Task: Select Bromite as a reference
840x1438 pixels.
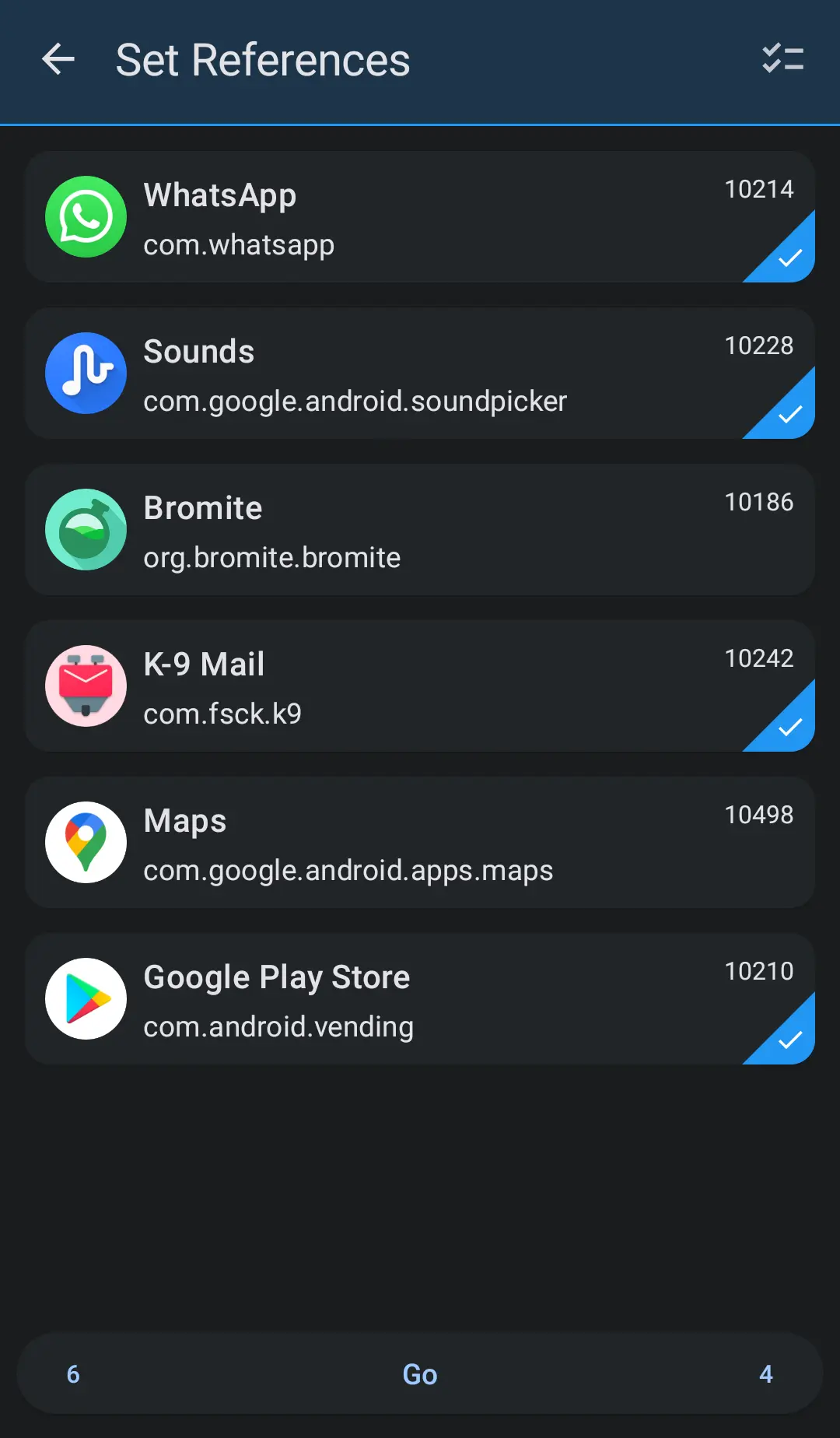Action: pyautogui.click(x=420, y=530)
